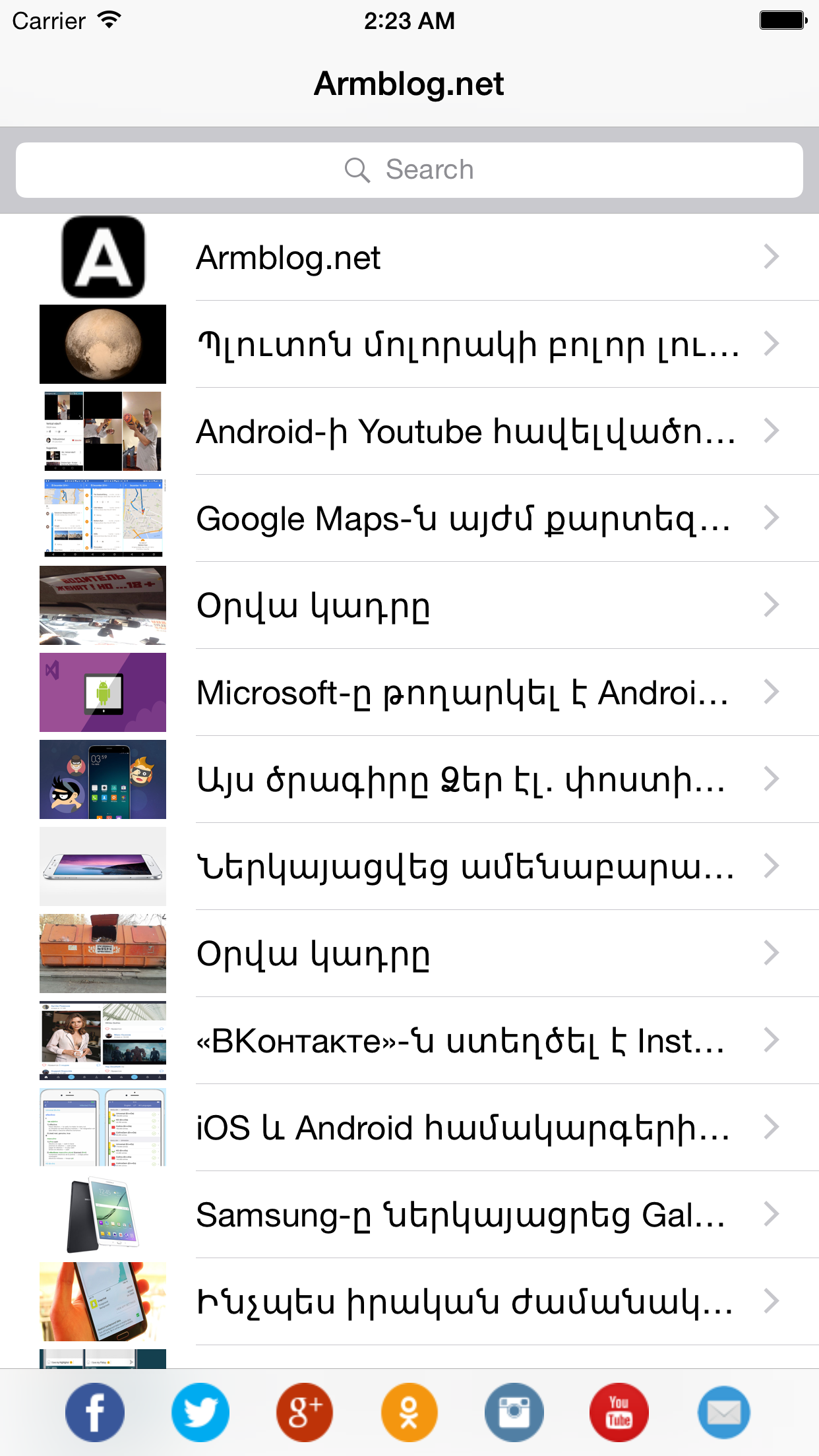This screenshot has width=819, height=1456.
Task: Open the Facebook page icon
Action: click(94, 1412)
